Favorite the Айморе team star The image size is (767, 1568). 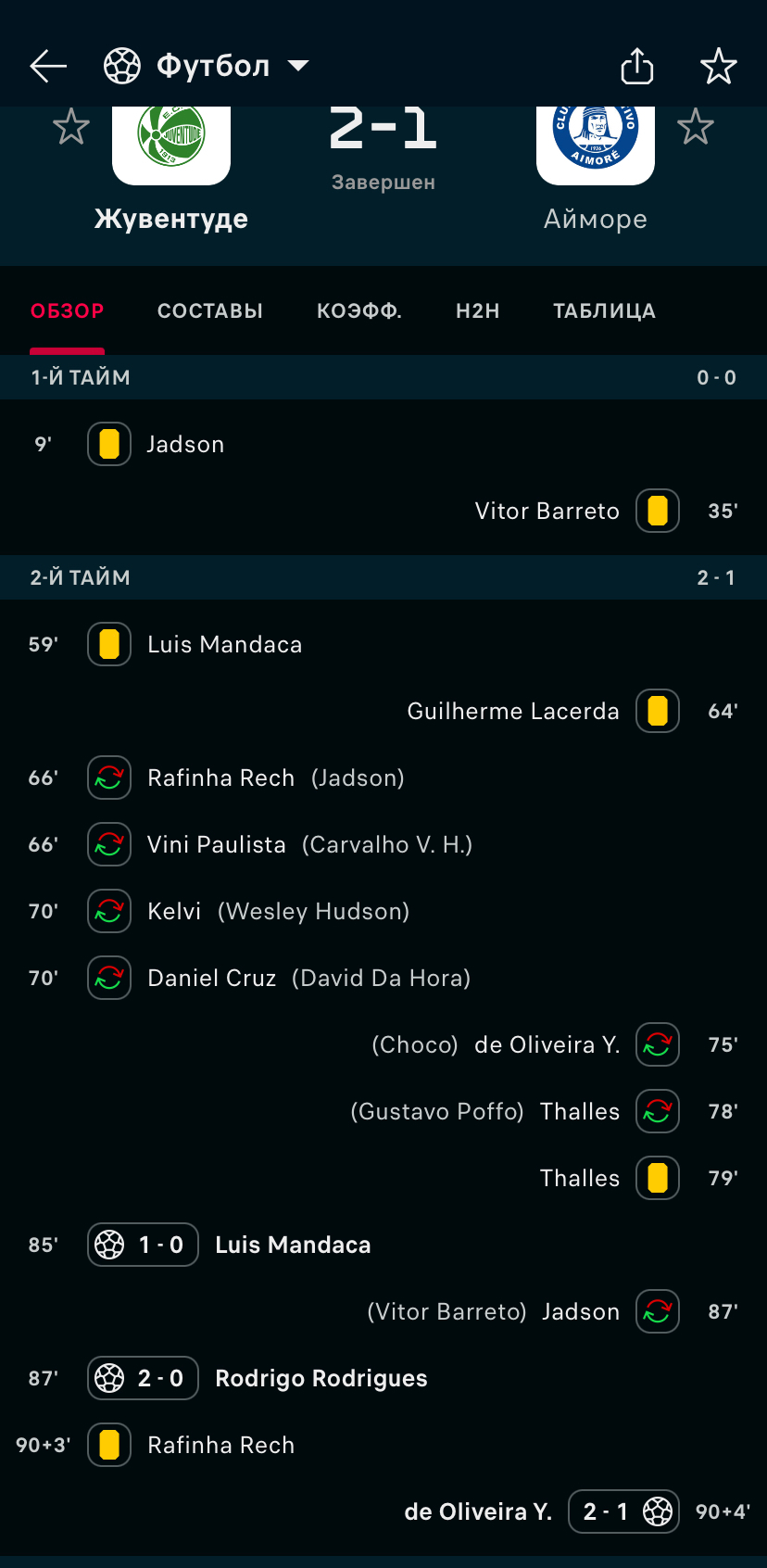coord(696,127)
